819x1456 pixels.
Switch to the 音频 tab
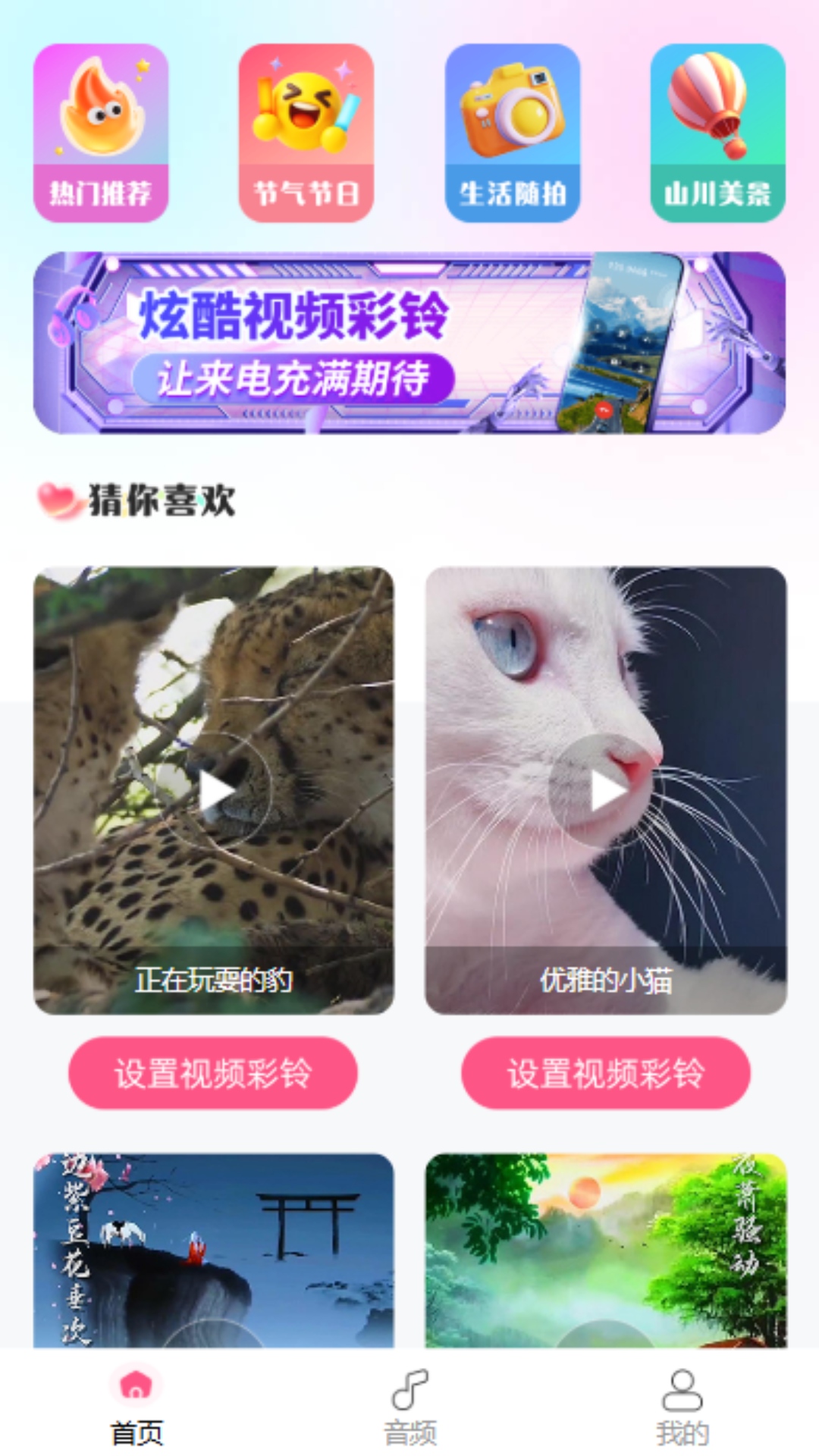pos(409,1407)
